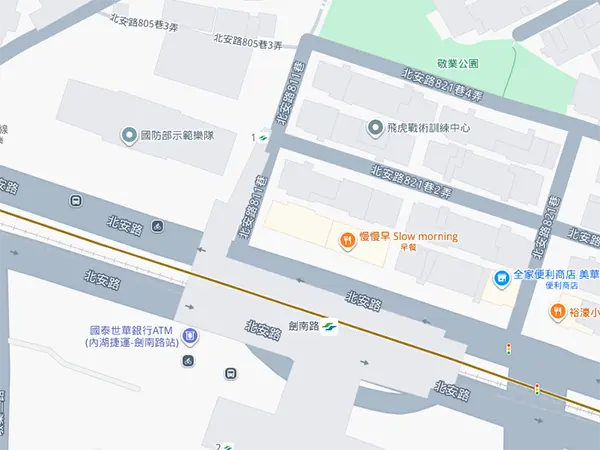Image resolution: width=600 pixels, height=450 pixels.
Task: Select the 國防部示範樂隊 place marker
Action: click(x=128, y=135)
